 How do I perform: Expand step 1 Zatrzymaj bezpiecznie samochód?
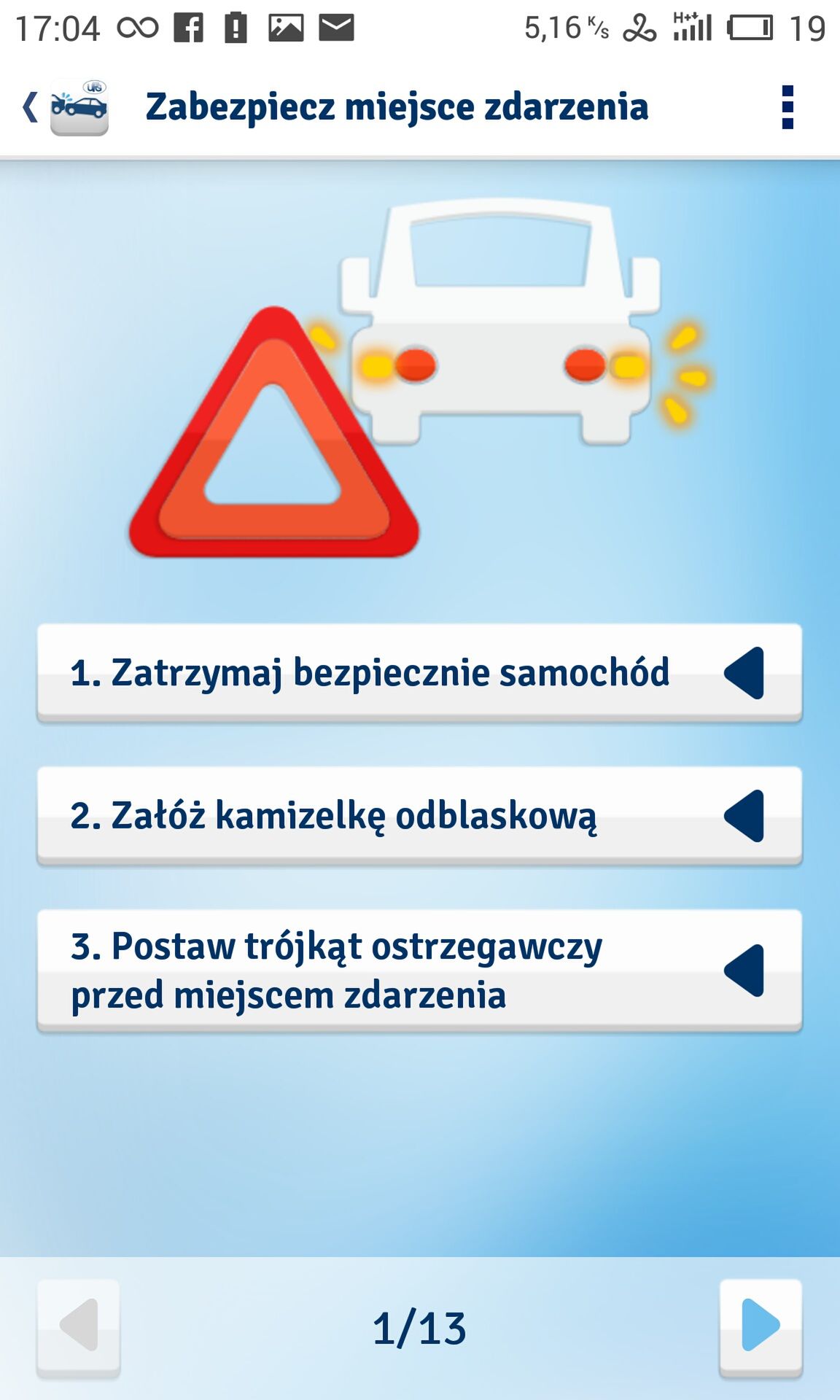click(x=419, y=672)
